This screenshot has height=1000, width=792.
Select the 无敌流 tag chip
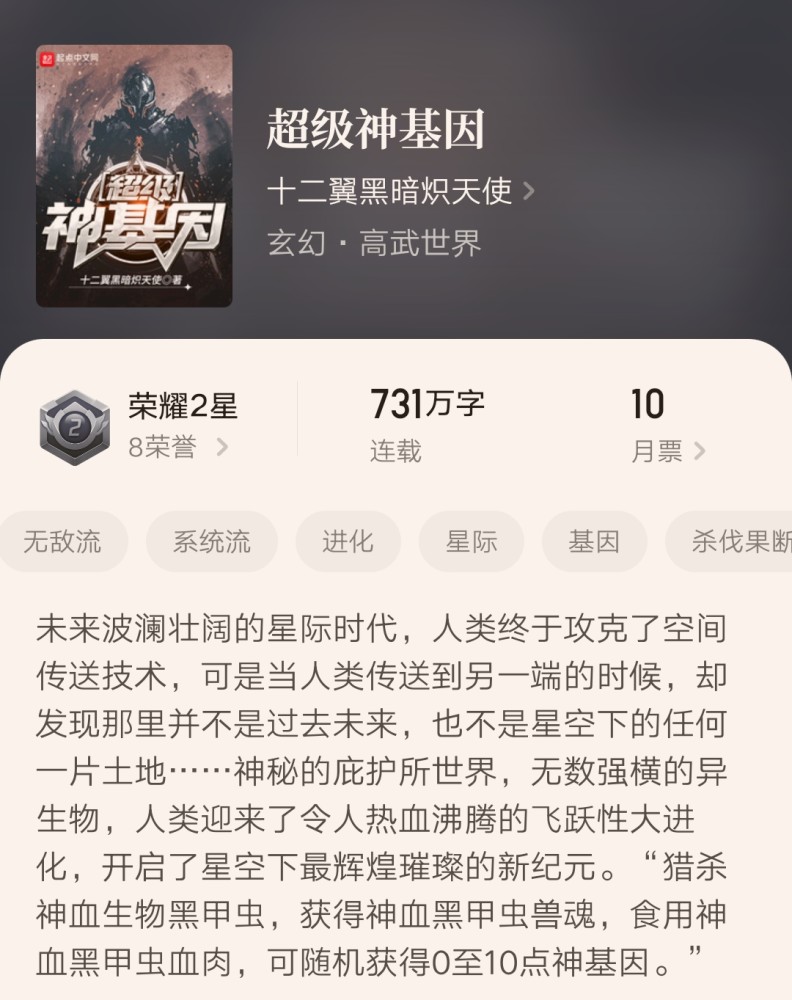[63, 542]
